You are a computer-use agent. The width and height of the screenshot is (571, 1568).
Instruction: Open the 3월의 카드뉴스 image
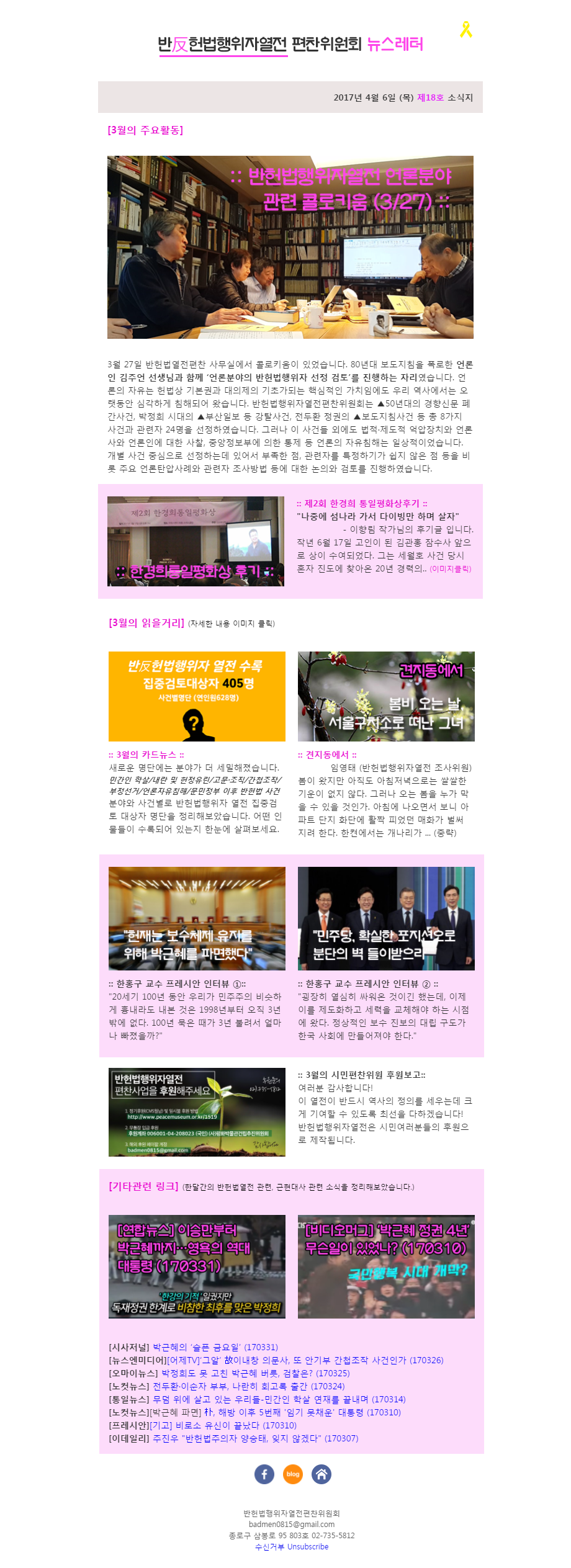(197, 696)
